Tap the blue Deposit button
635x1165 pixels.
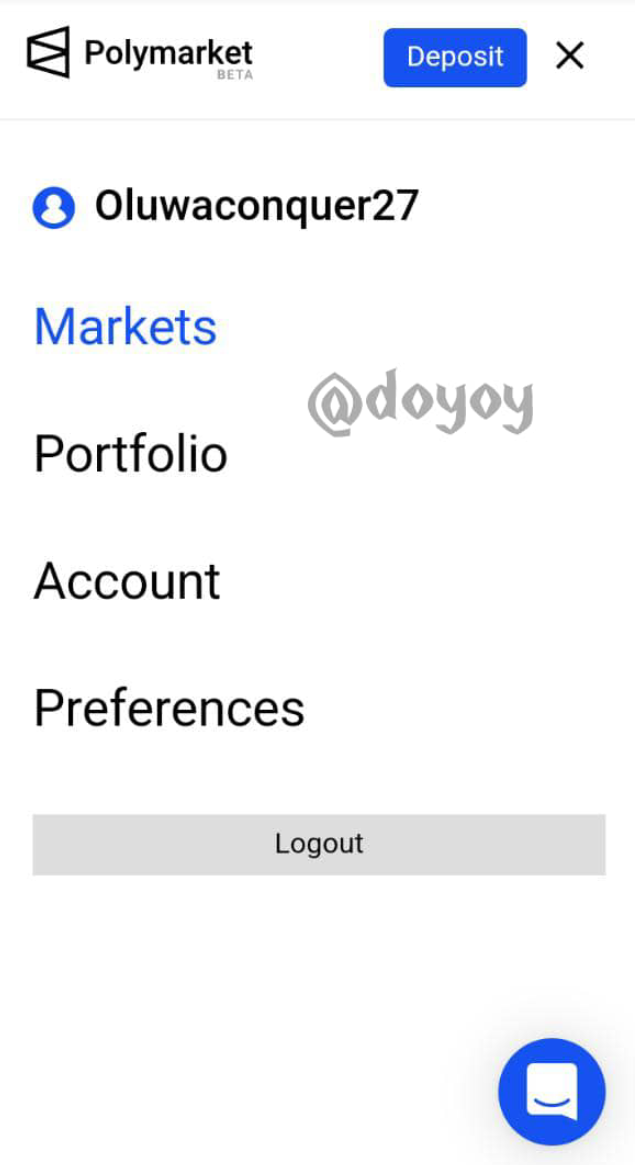pyautogui.click(x=455, y=57)
